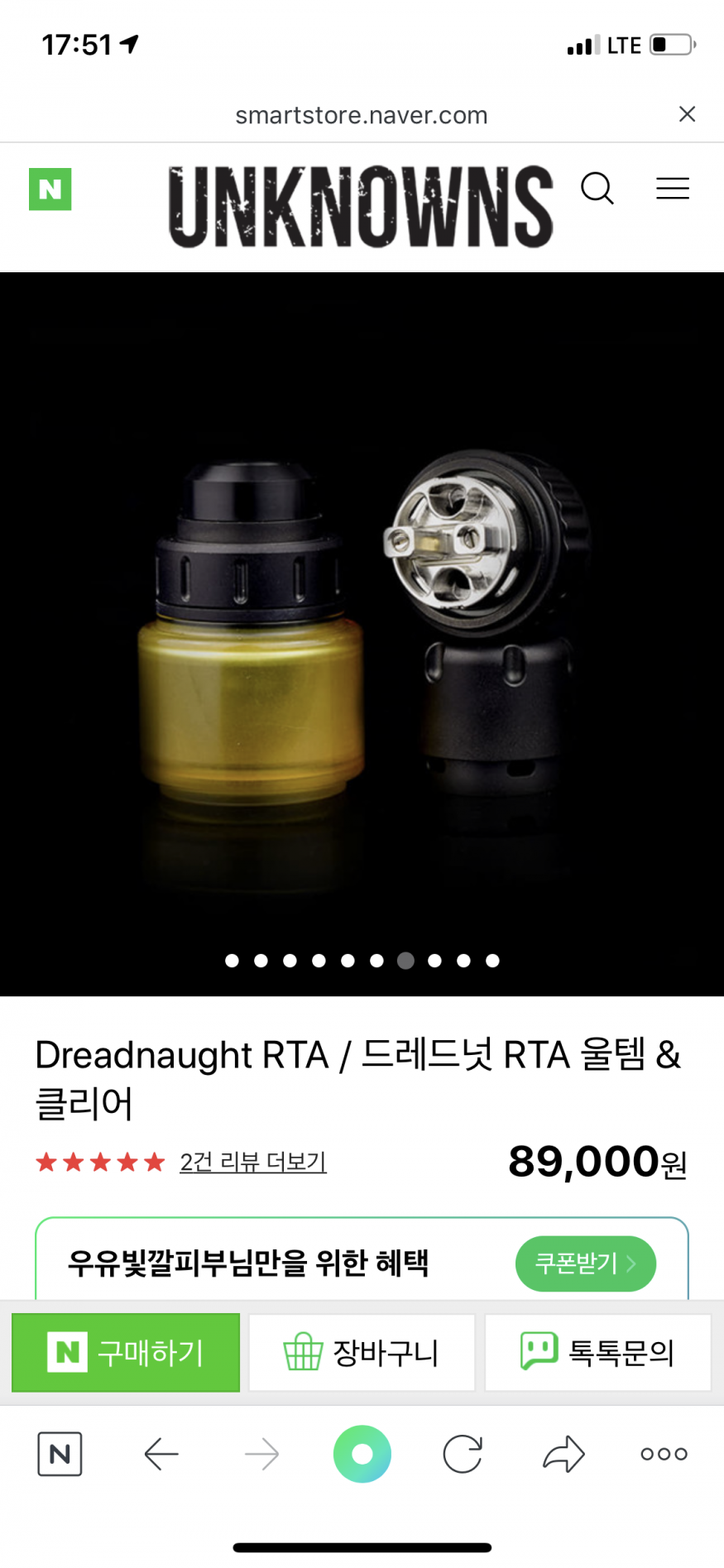Viewport: 724px width, 1568px height.
Task: Buy now with 구매하기
Action: (126, 1353)
